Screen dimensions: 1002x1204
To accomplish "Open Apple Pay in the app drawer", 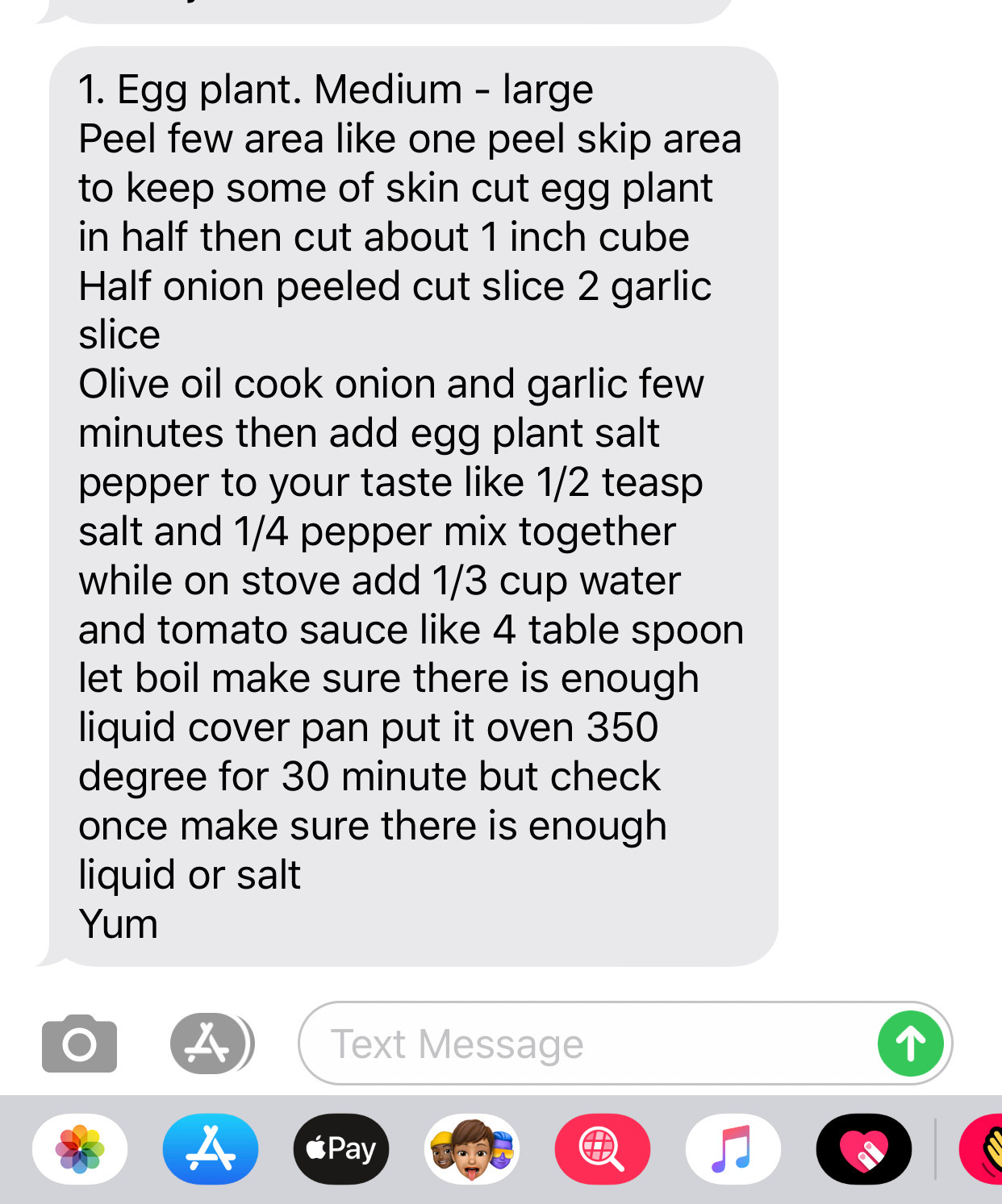I will (x=341, y=1148).
